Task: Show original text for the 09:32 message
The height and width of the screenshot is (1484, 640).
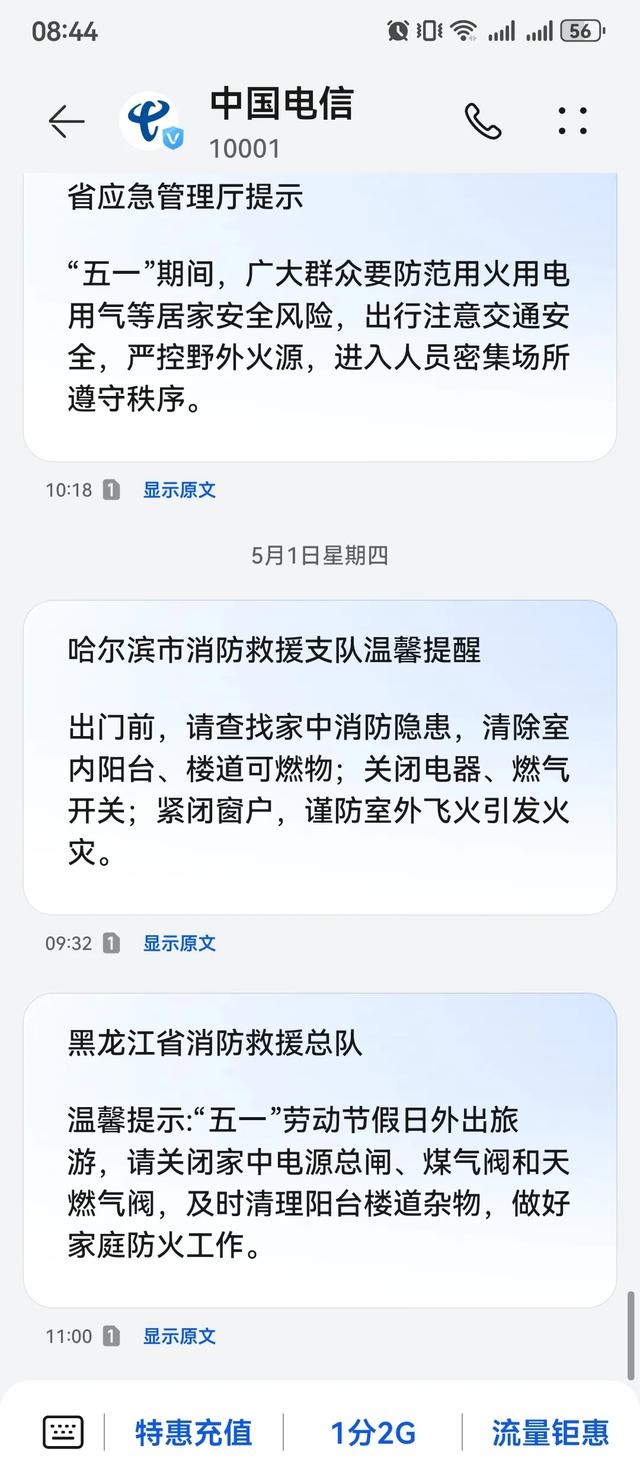Action: tap(179, 943)
